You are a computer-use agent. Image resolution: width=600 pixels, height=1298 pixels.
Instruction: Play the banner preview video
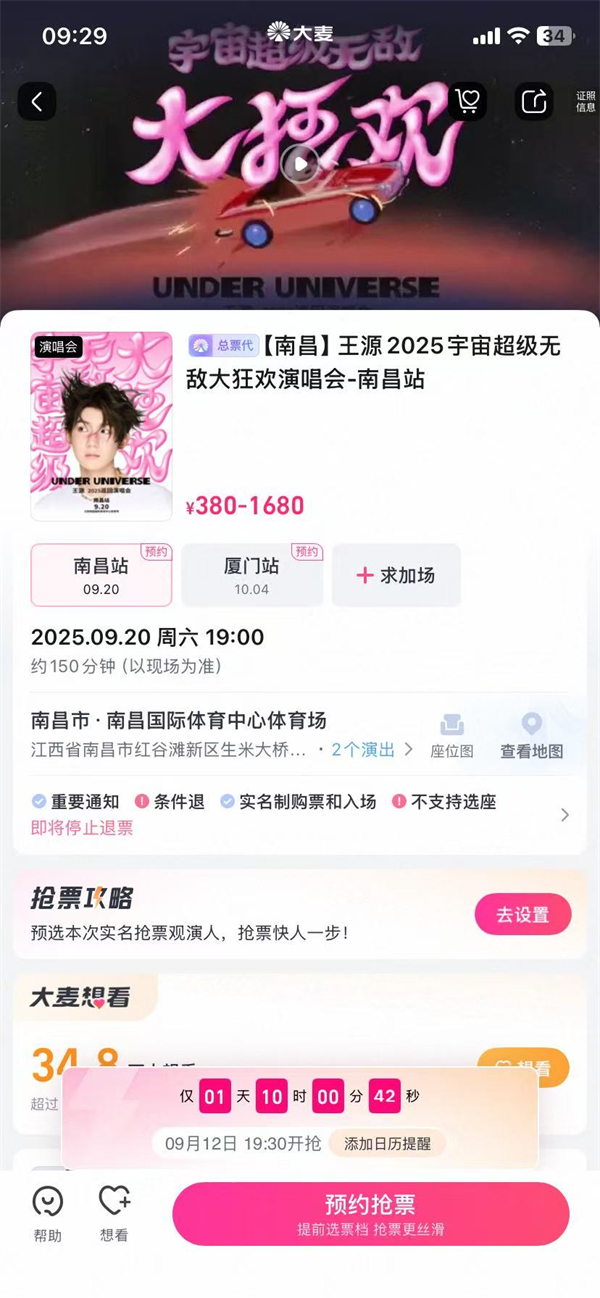299,163
